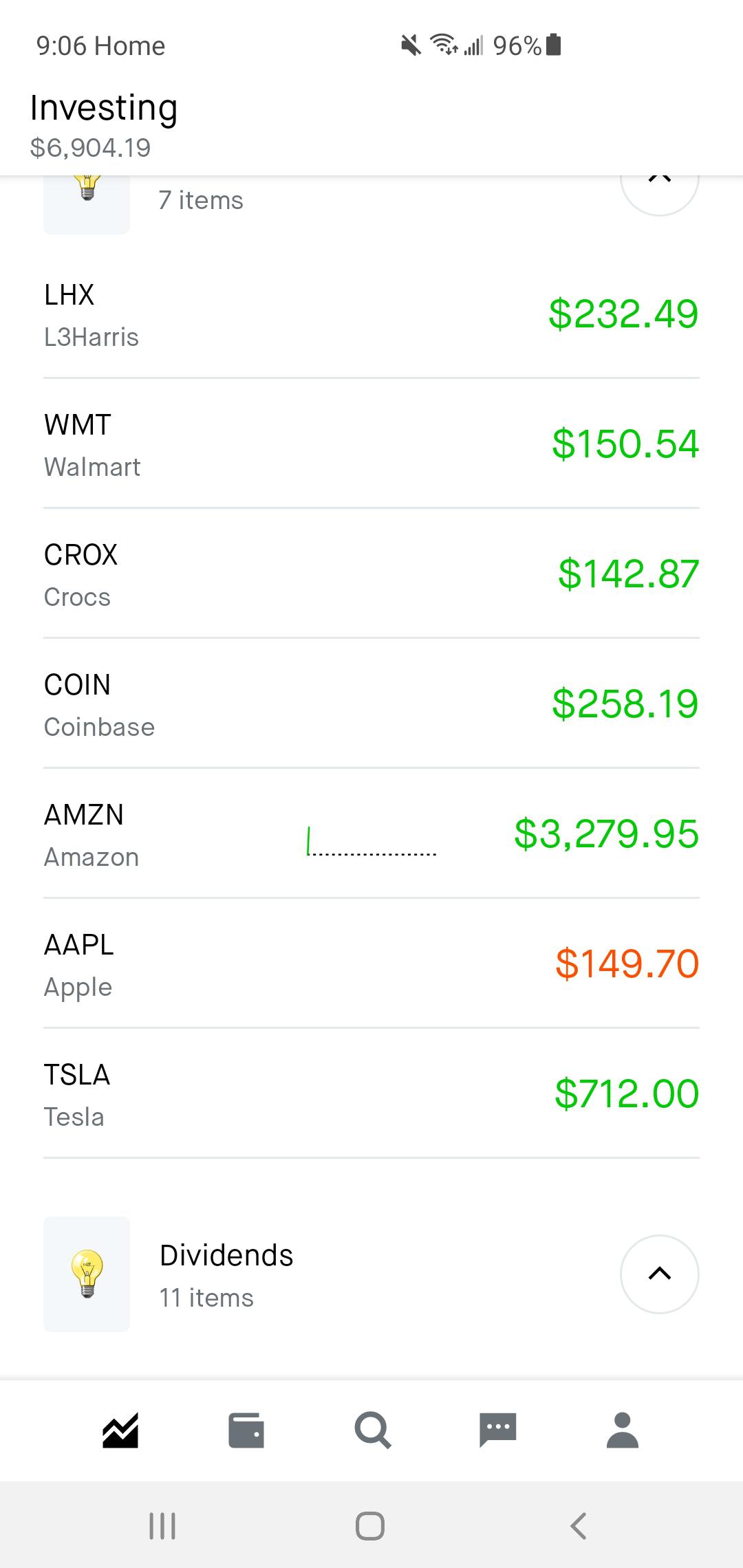Open the AAPL Apple stock entry
This screenshot has height=1568, width=743.
coord(371,963)
